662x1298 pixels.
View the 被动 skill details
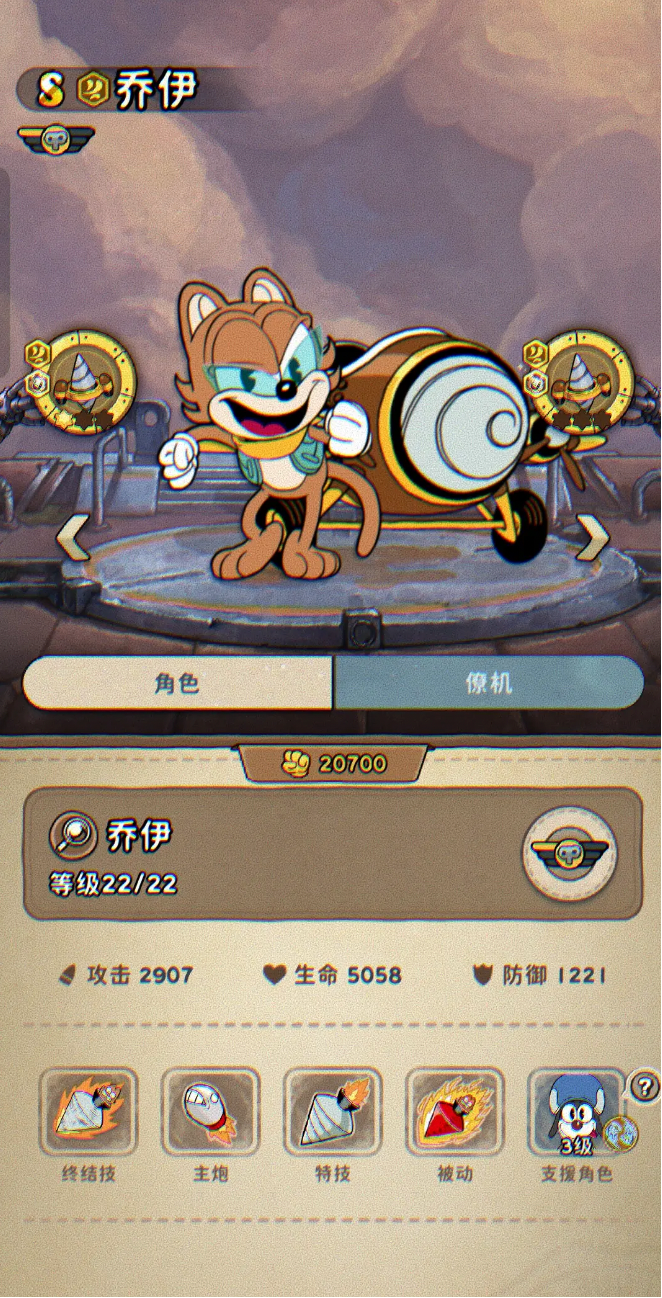pos(455,1111)
